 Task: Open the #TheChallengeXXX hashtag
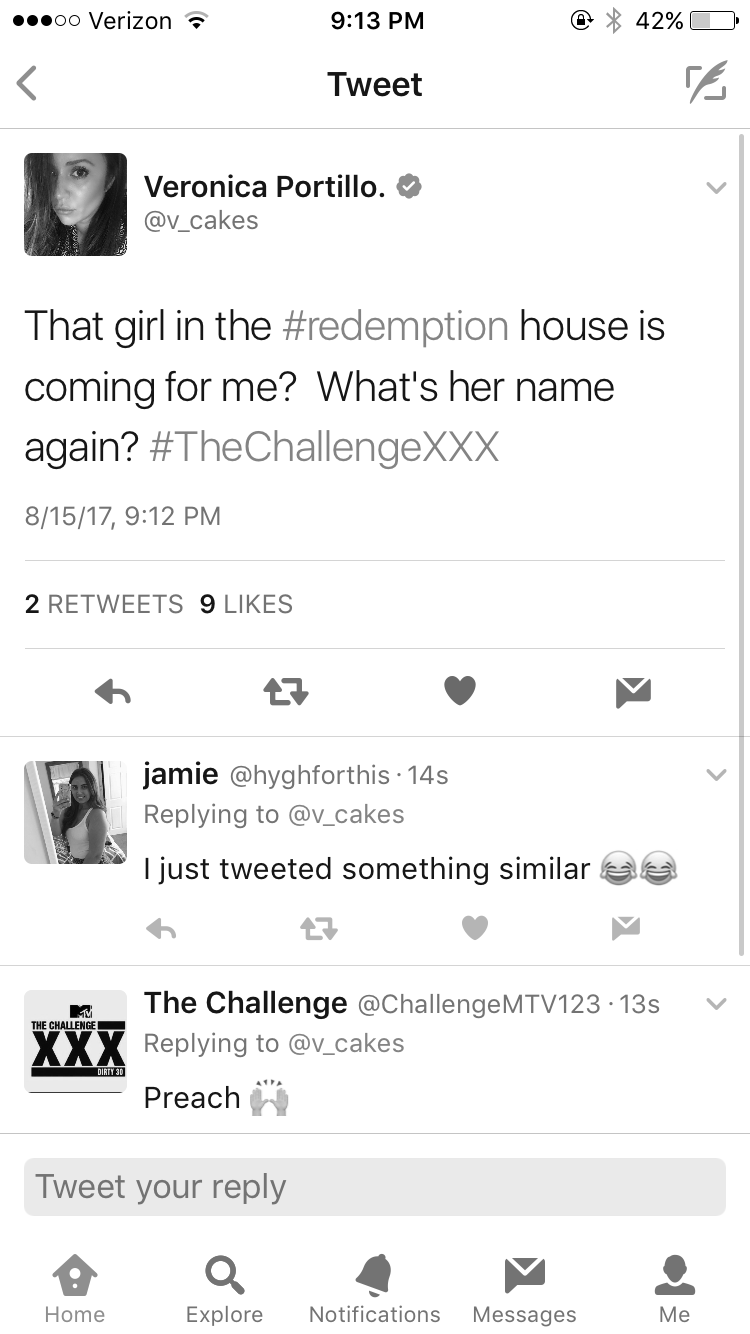pyautogui.click(x=324, y=448)
